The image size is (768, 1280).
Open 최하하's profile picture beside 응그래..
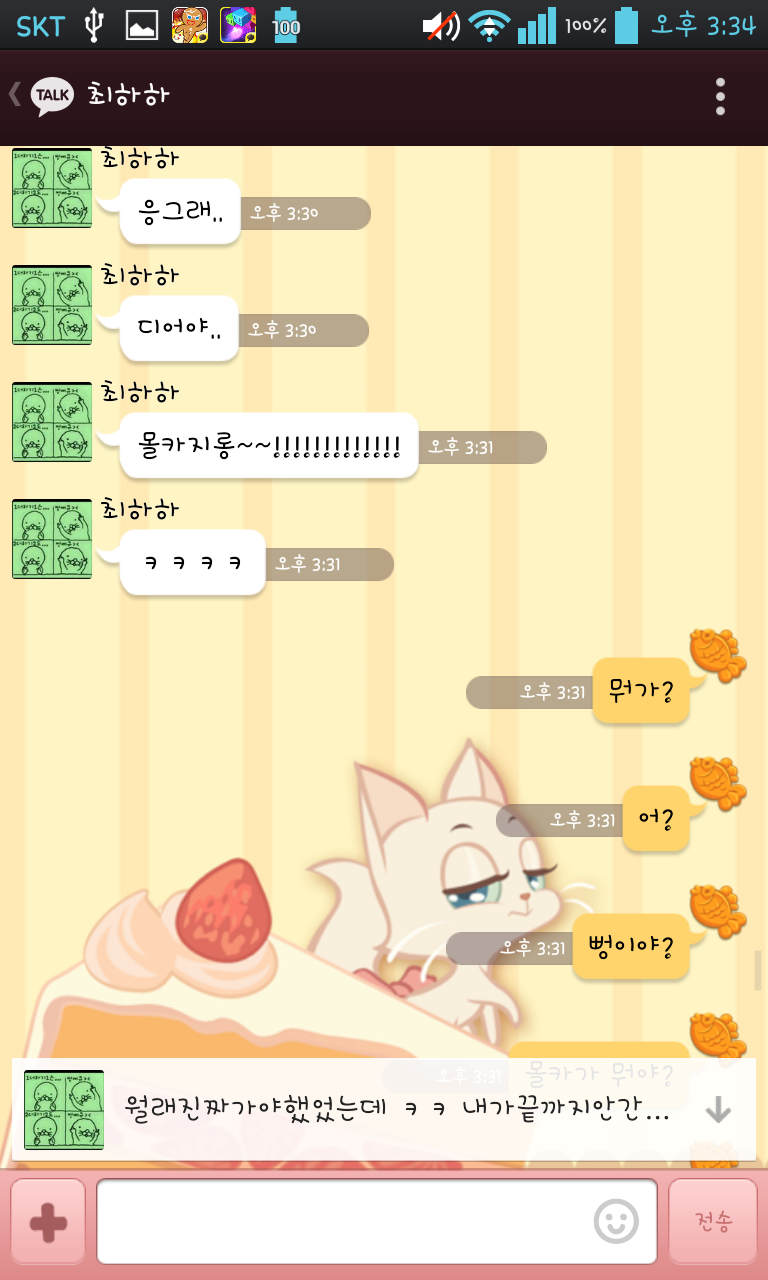tap(52, 188)
